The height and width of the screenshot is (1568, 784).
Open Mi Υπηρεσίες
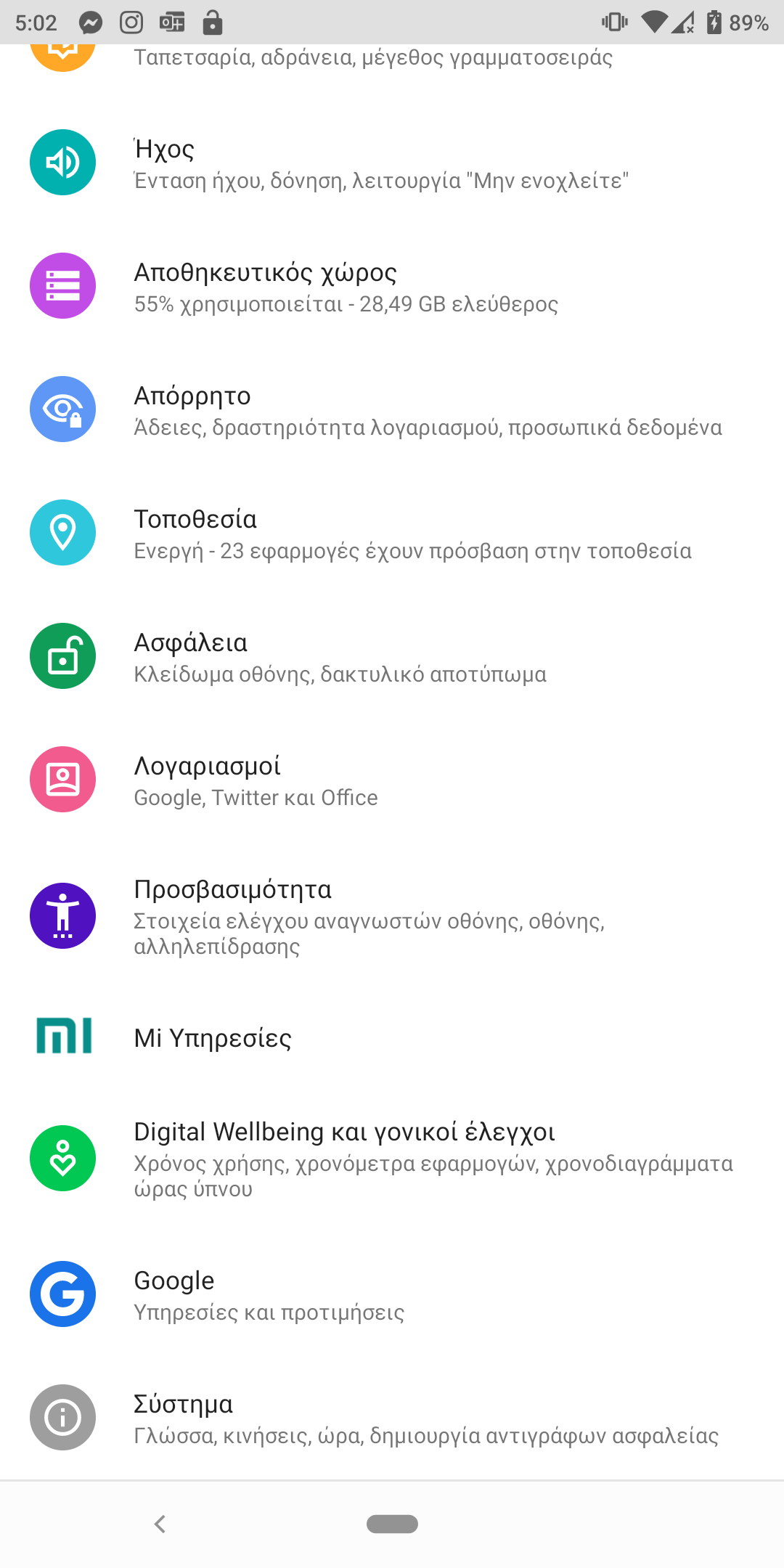[392, 1038]
